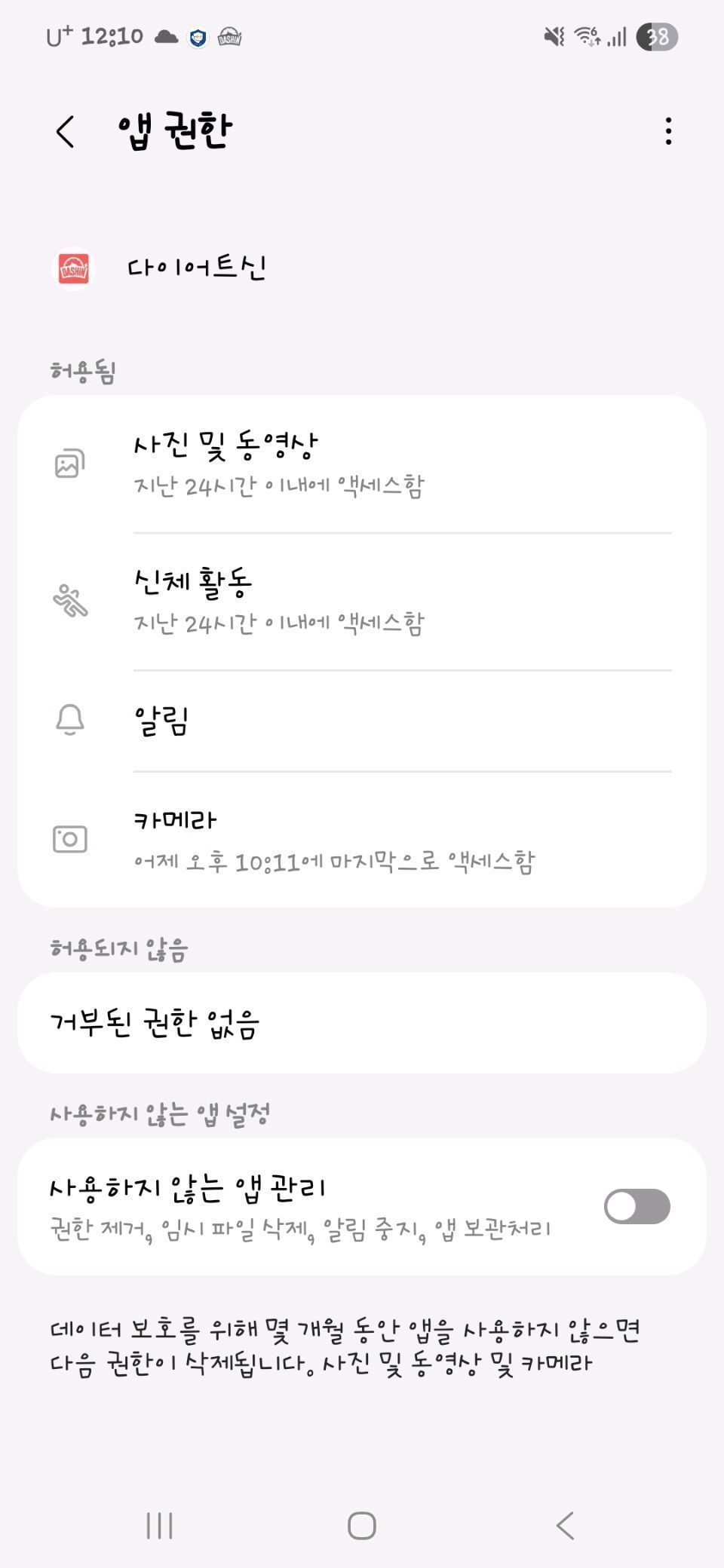
Task: Open the three-dot overflow menu
Action: (x=668, y=131)
